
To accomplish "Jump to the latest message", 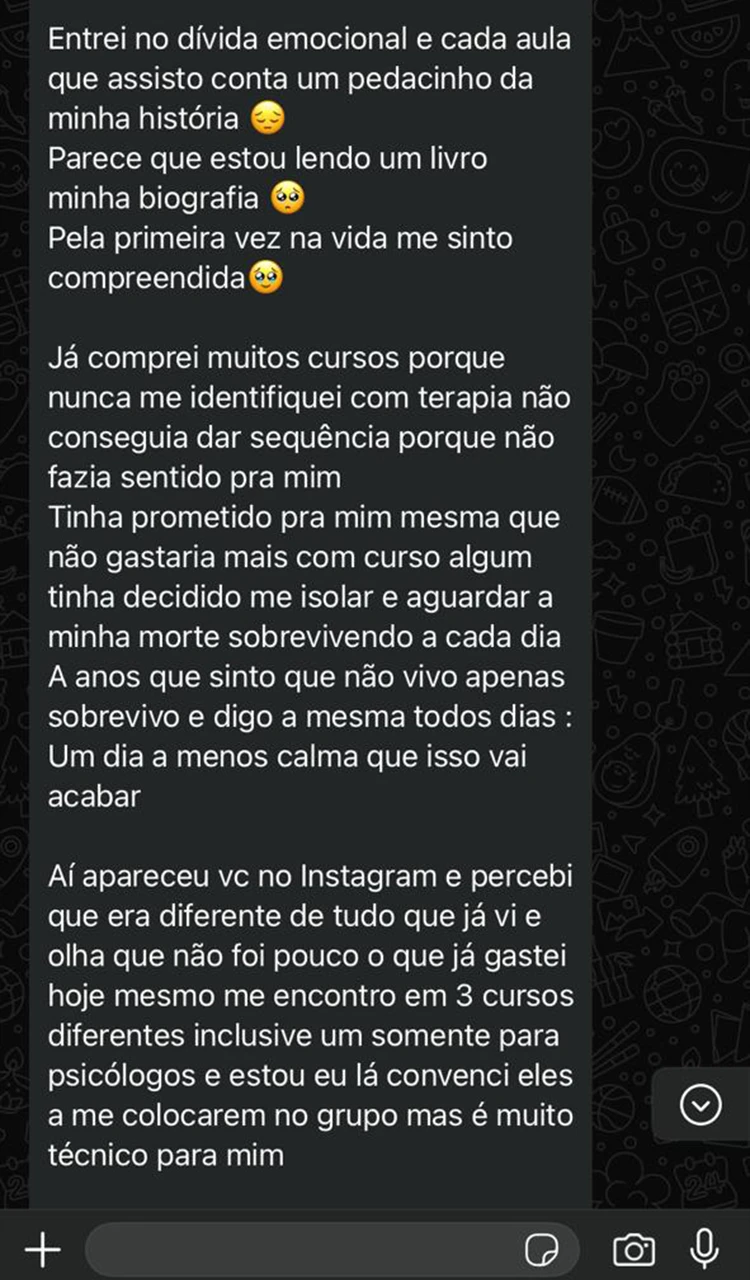I will [700, 1105].
